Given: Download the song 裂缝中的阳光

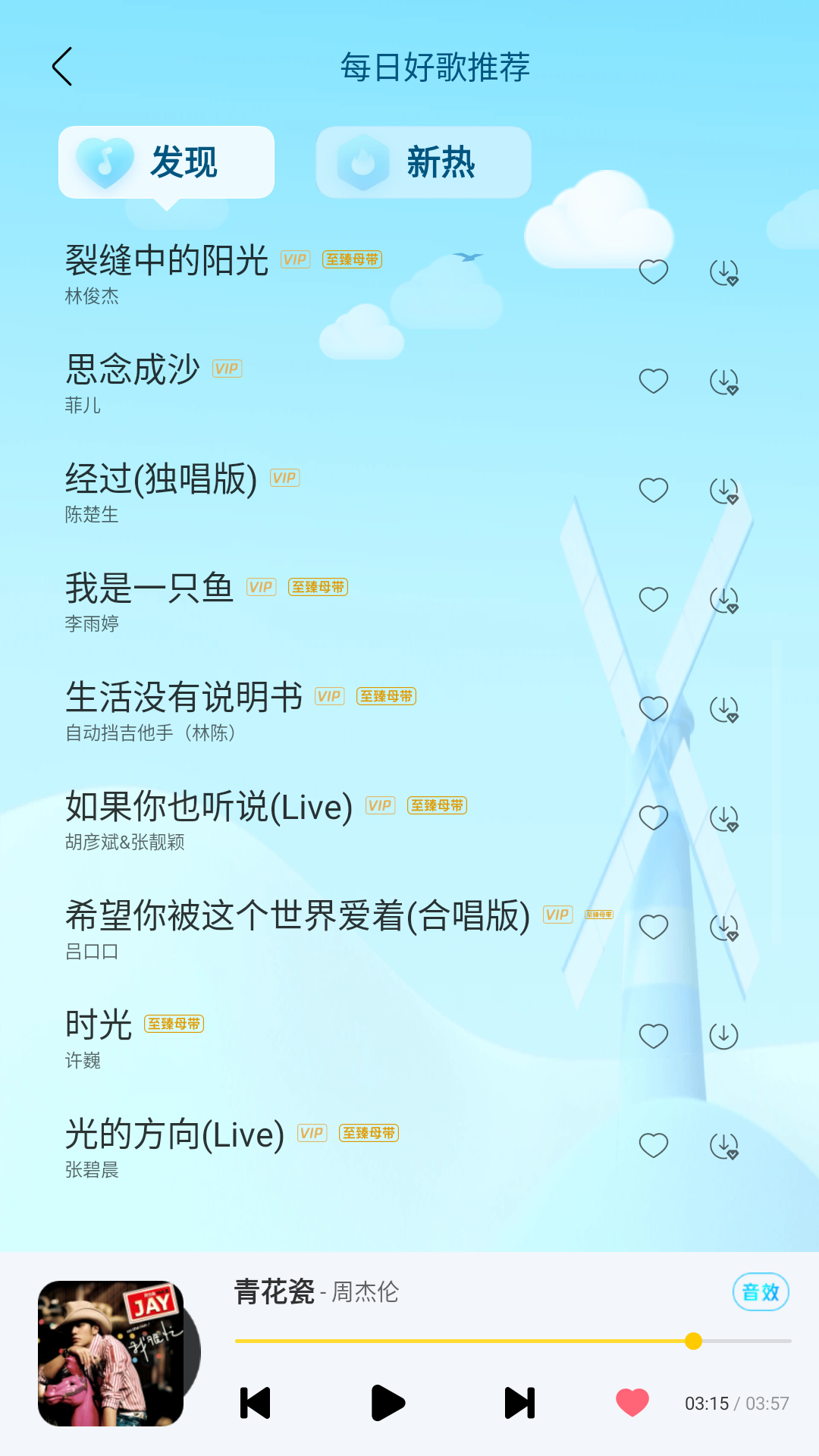Looking at the screenshot, I should click(725, 271).
